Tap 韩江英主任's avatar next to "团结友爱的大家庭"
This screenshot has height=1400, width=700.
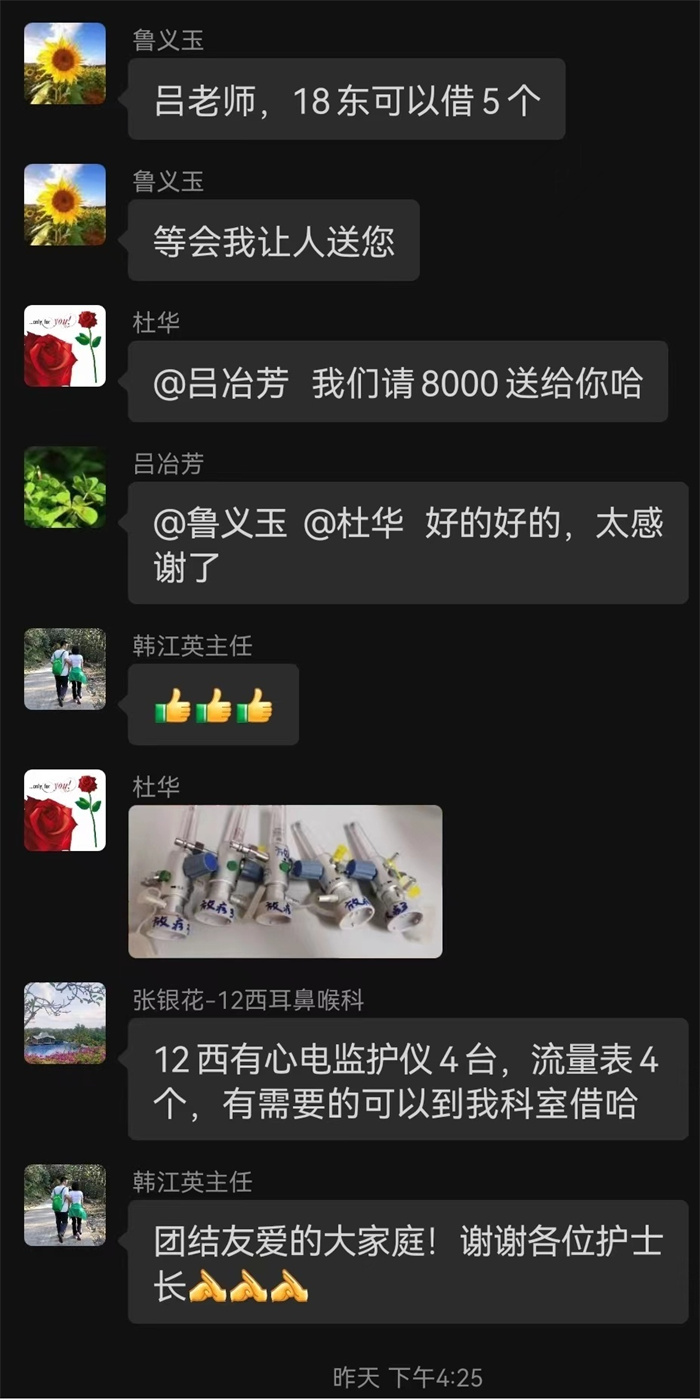click(65, 1205)
